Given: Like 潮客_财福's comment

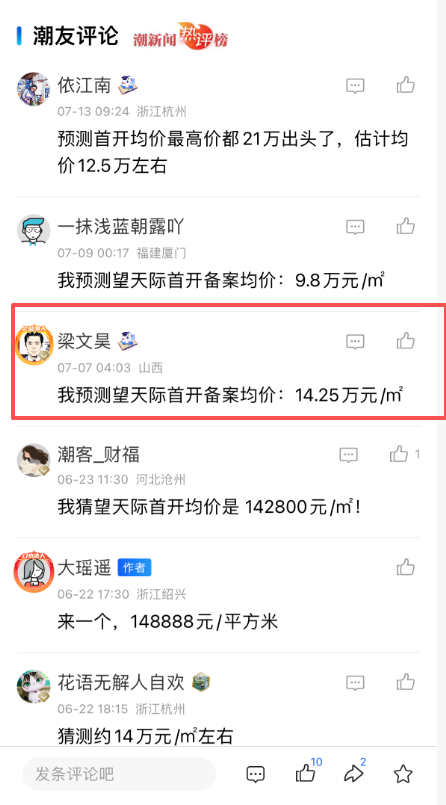Looking at the screenshot, I should pyautogui.click(x=399, y=454).
